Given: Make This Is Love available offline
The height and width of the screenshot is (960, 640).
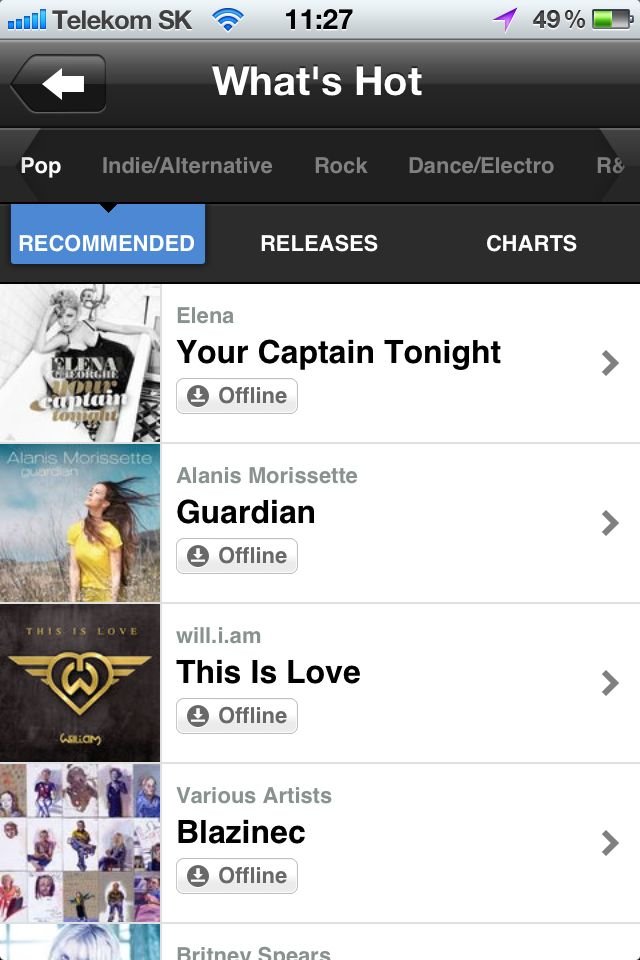Looking at the screenshot, I should (237, 716).
